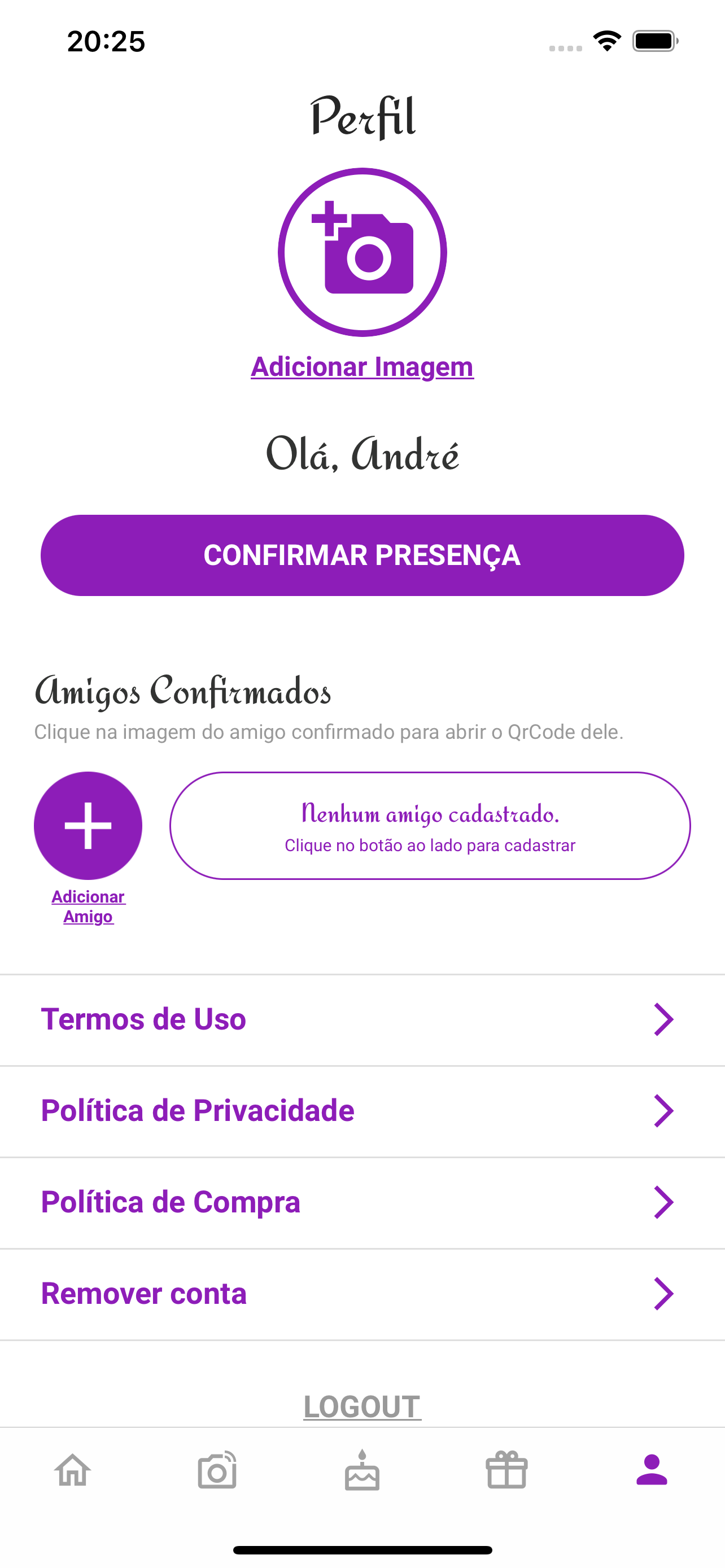The image size is (725, 1568).
Task: Open the Adicionar Imagem link
Action: coord(362,367)
